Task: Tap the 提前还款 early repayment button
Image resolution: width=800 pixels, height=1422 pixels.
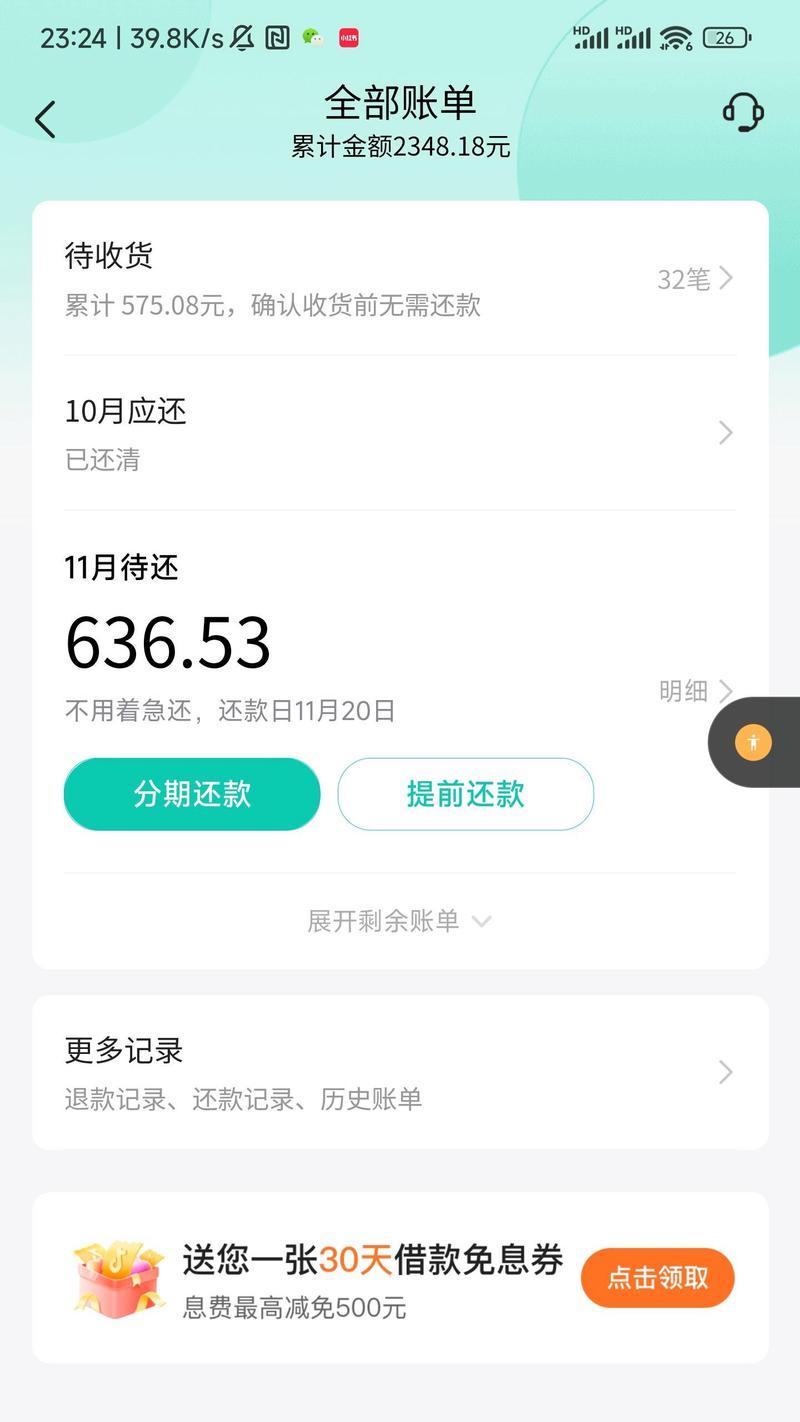Action: (x=465, y=794)
